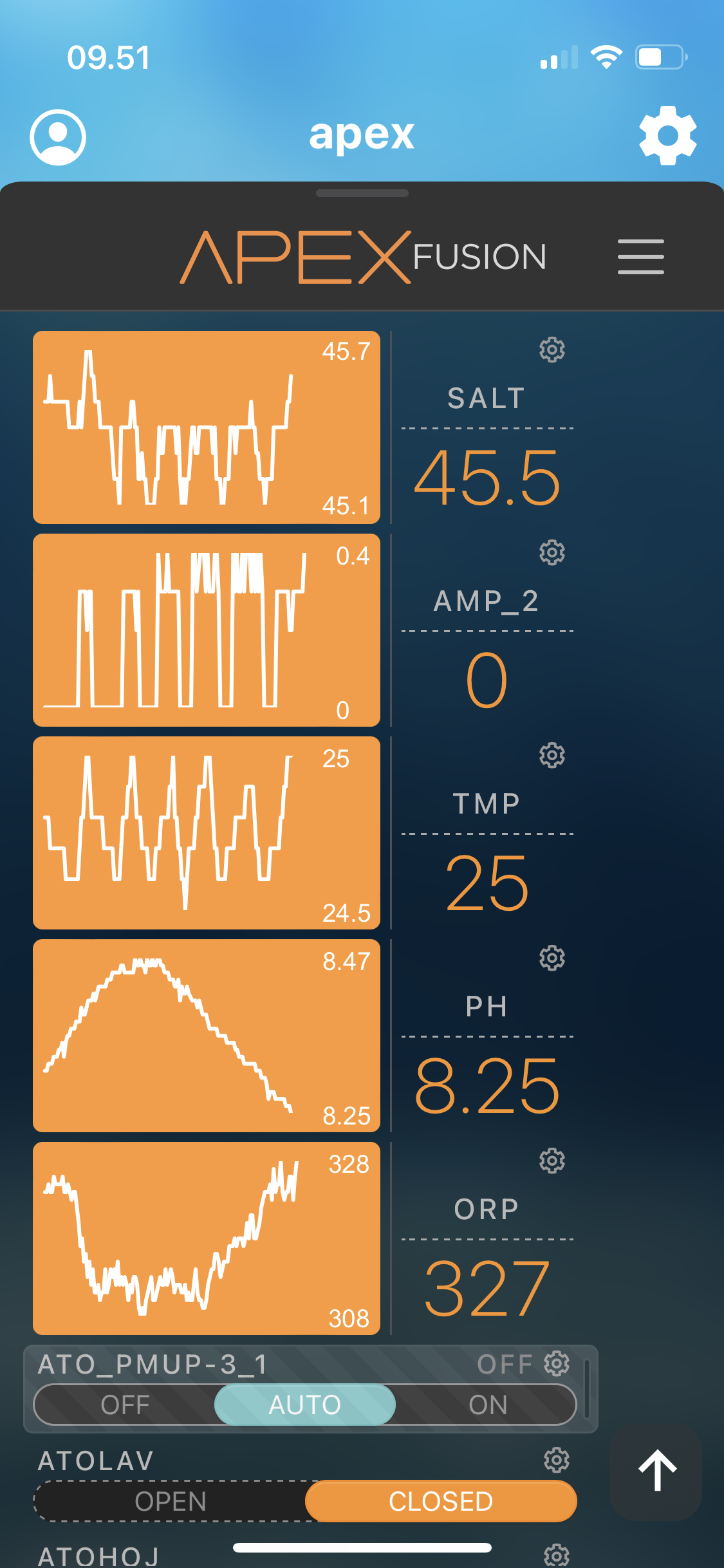Open the TMP temperature graph
This screenshot has height=1568, width=724.
click(206, 833)
